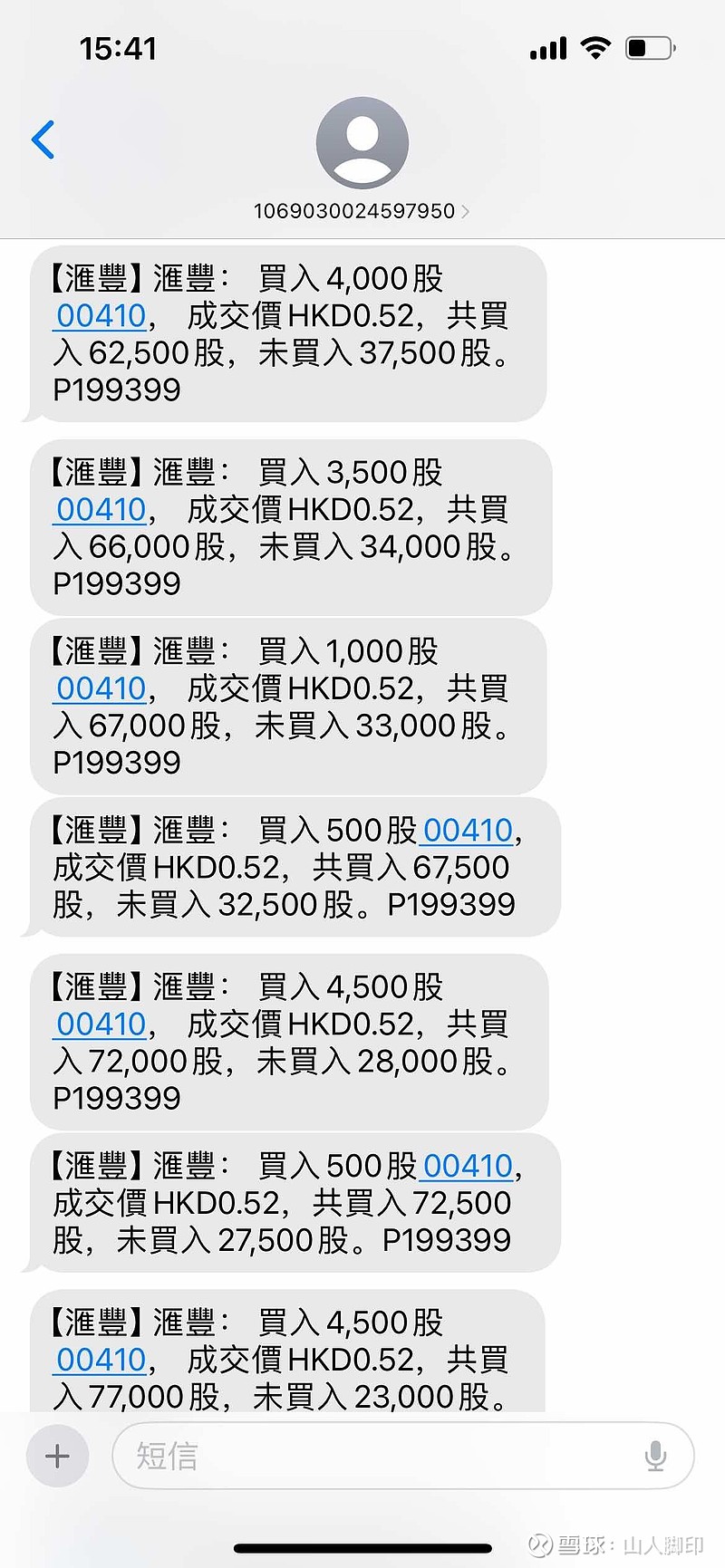The image size is (725, 1568).
Task: Tap 00410 link in the 67,500 total message
Action: coord(468,831)
